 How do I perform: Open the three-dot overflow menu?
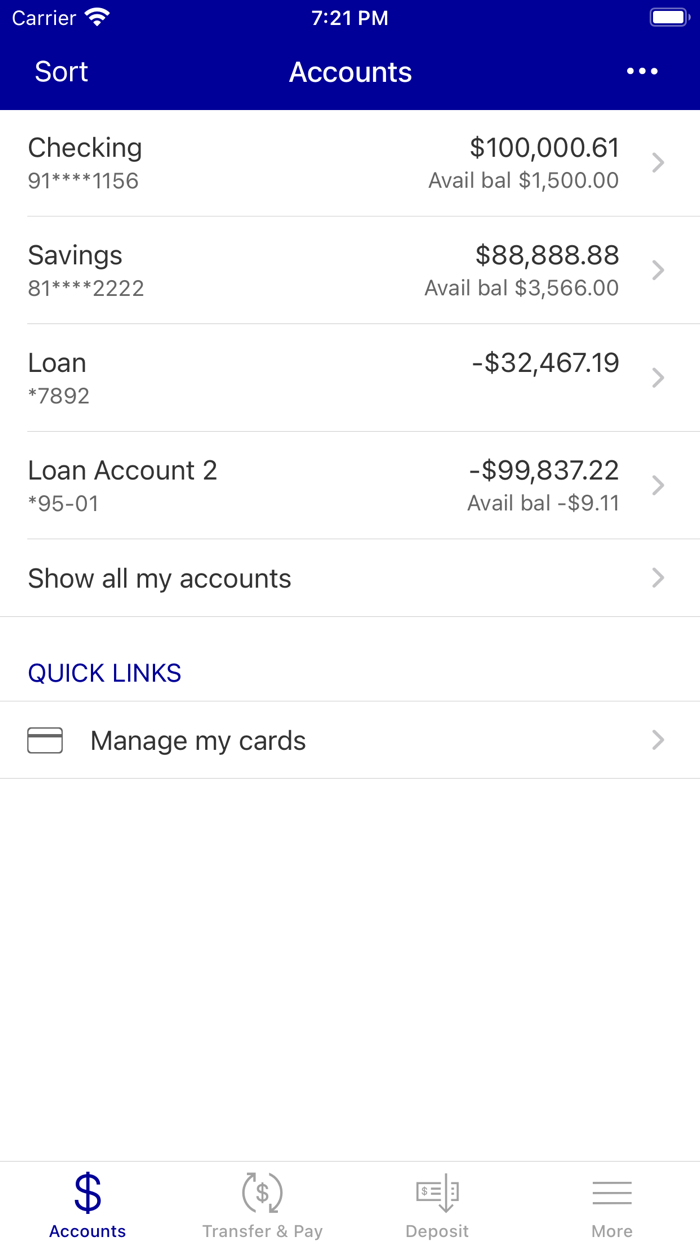pyautogui.click(x=642, y=72)
